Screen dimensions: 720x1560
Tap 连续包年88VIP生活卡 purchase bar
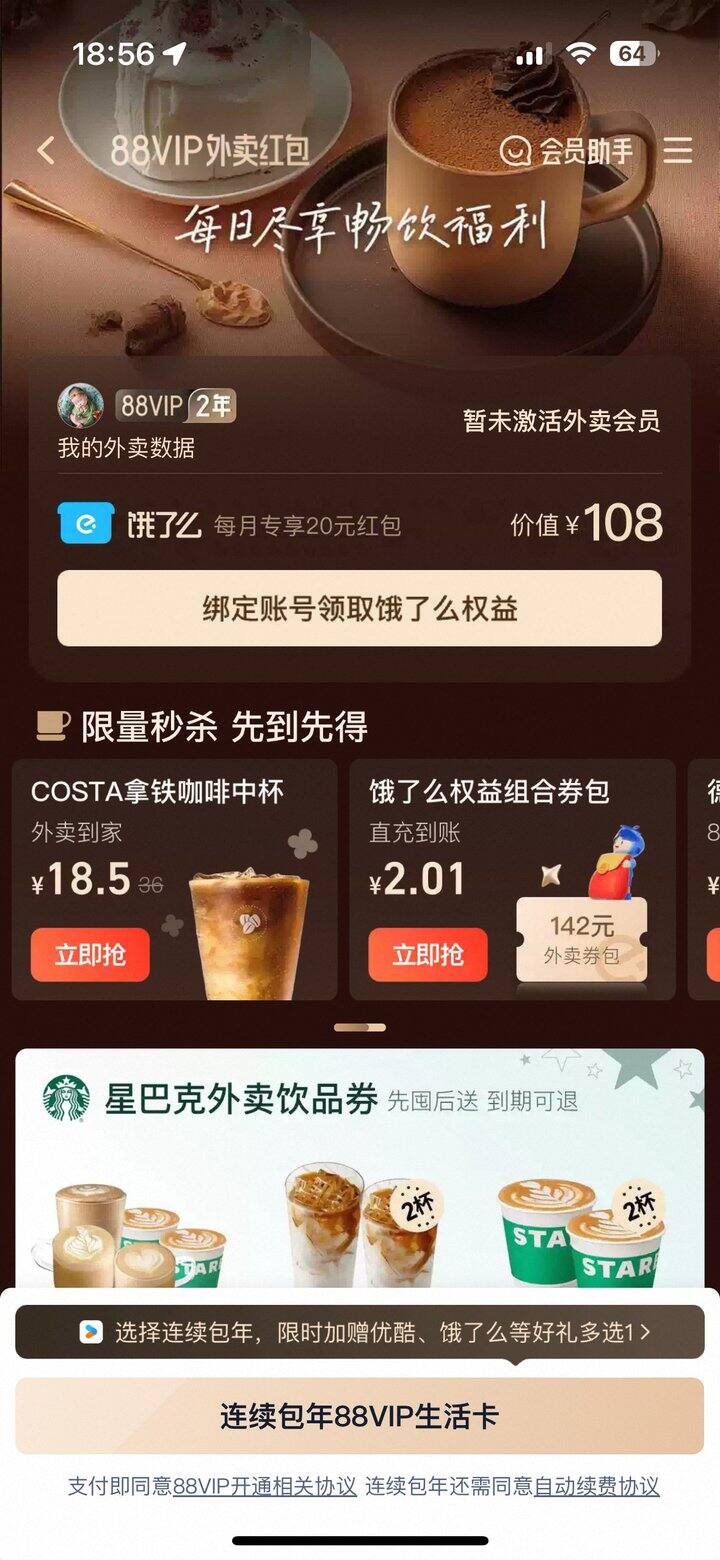point(360,1415)
